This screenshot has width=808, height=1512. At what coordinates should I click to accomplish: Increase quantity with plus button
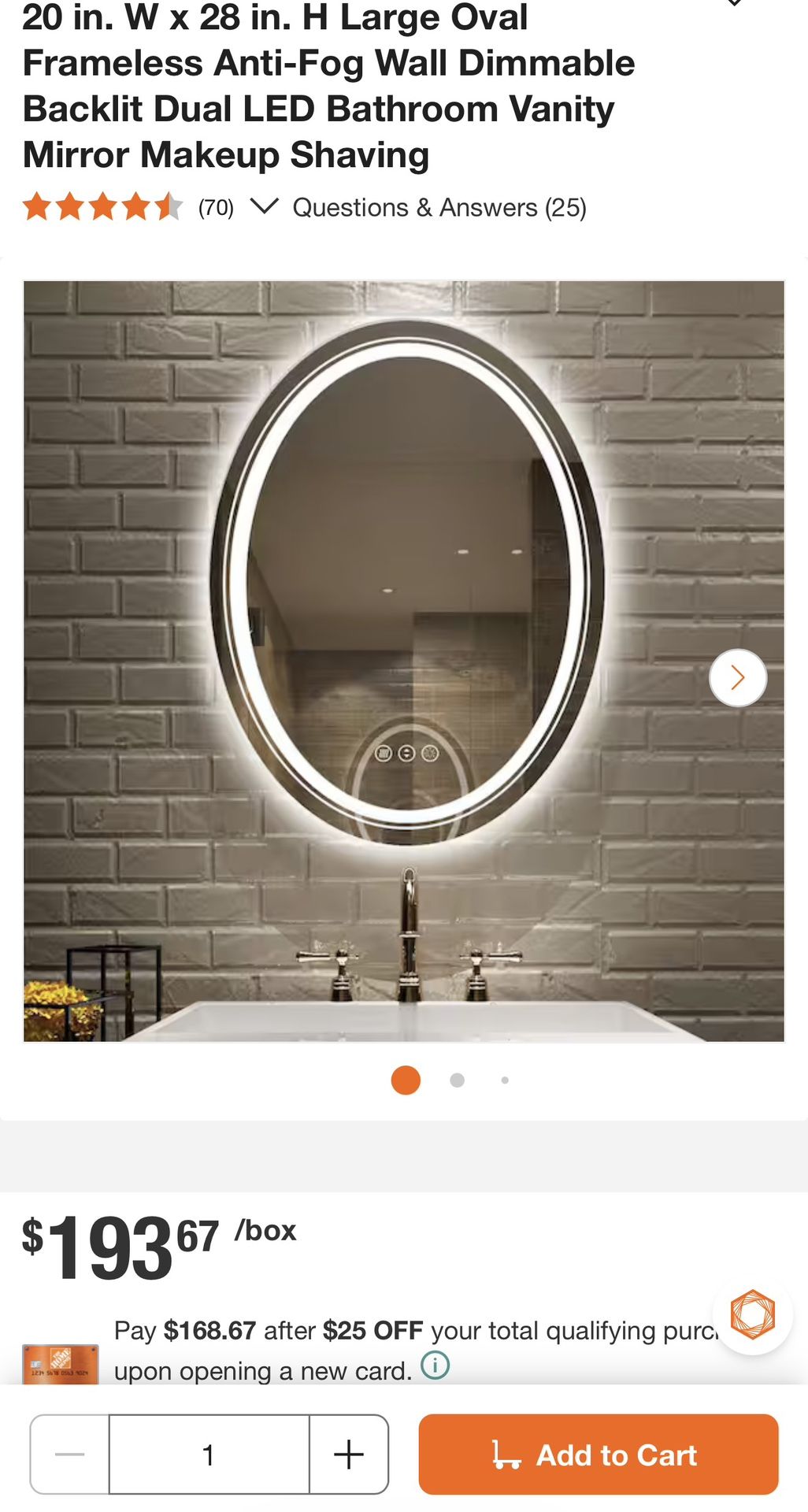point(349,1455)
